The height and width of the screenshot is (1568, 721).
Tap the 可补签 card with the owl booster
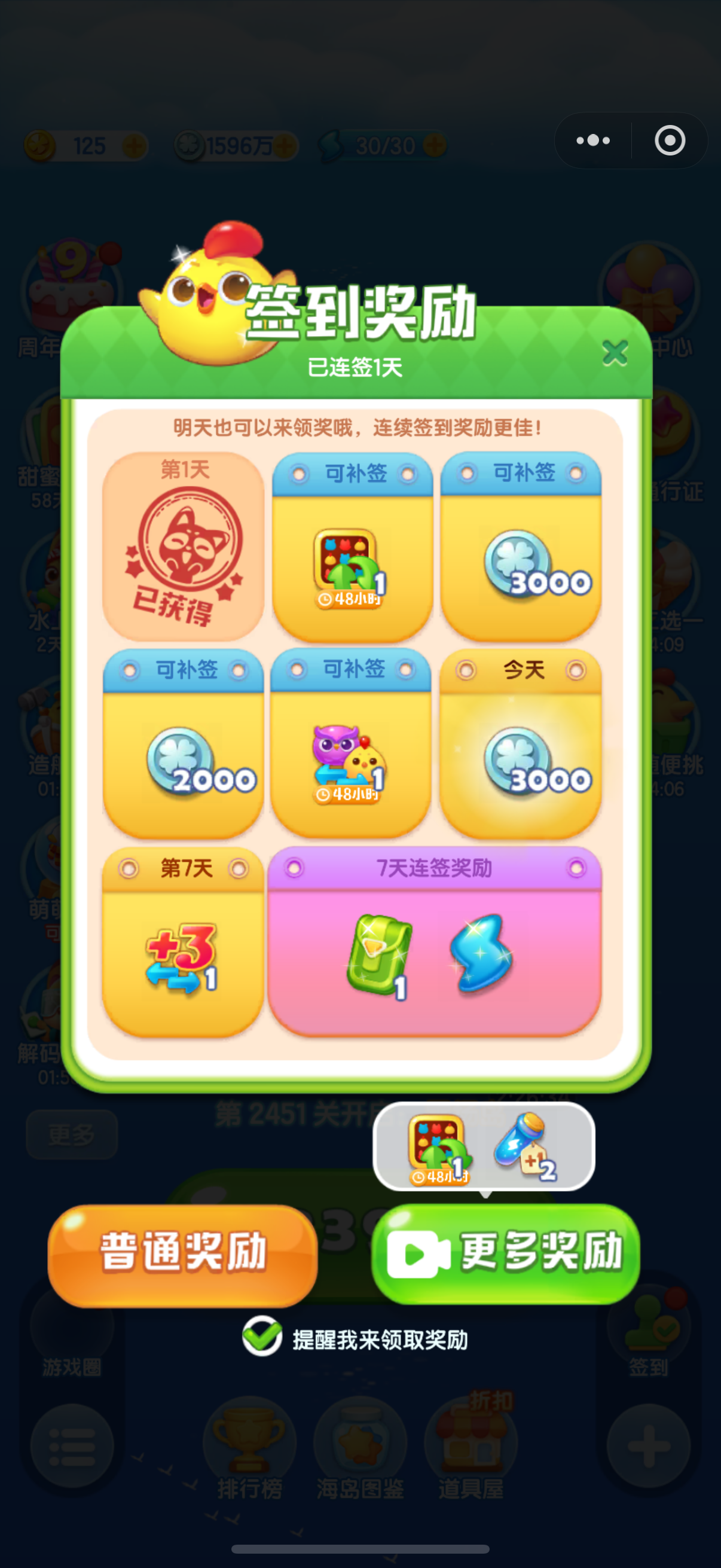(x=351, y=743)
